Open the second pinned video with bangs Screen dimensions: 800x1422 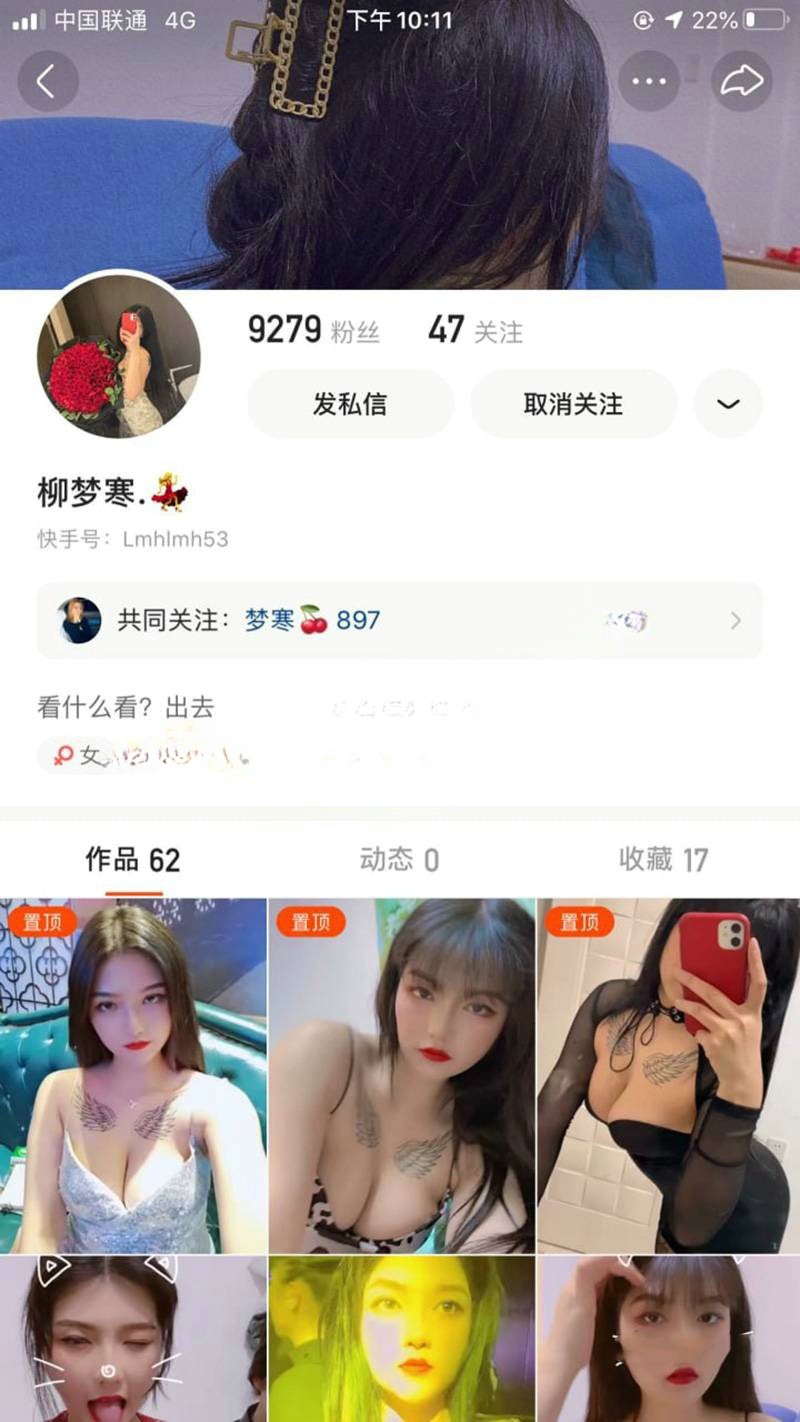(401, 1075)
